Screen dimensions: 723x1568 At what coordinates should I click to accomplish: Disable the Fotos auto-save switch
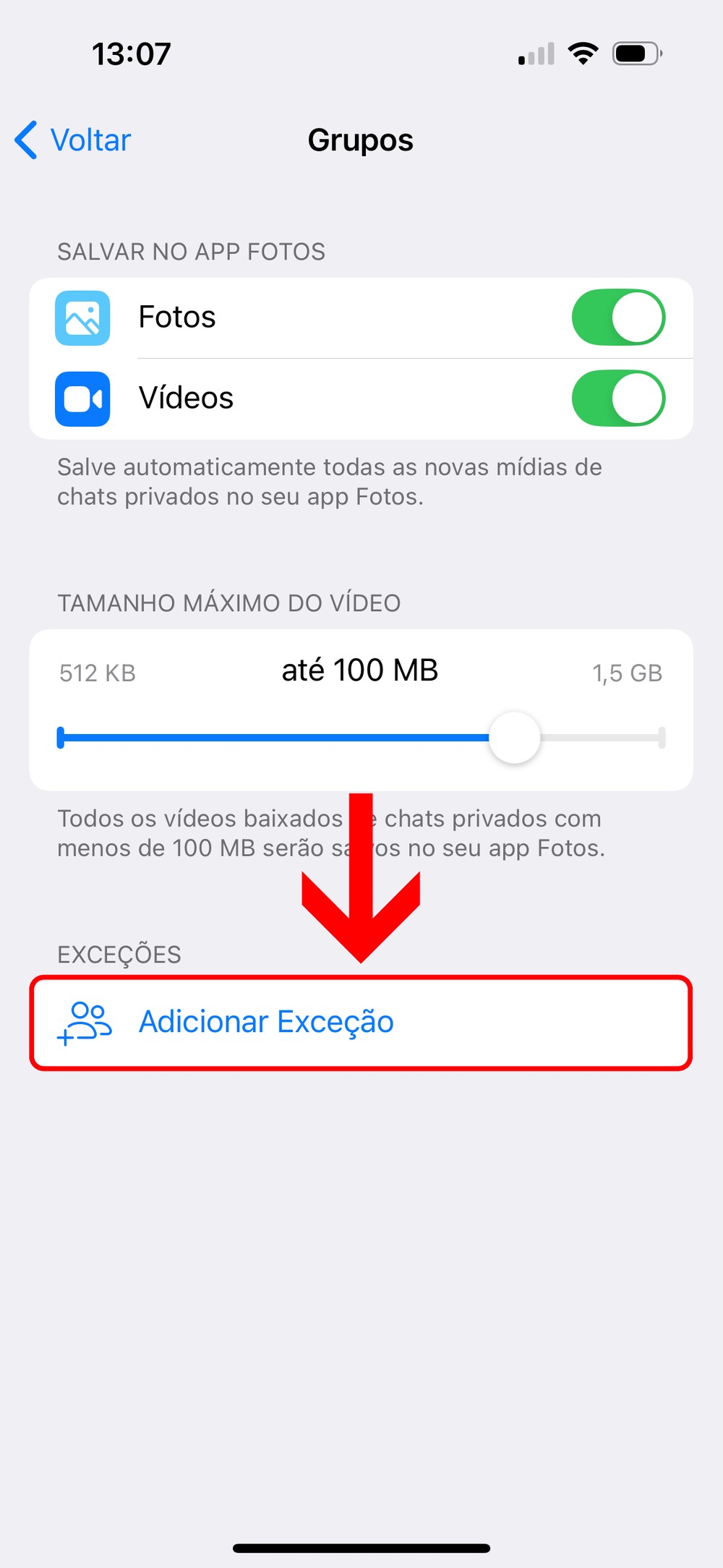tap(617, 318)
